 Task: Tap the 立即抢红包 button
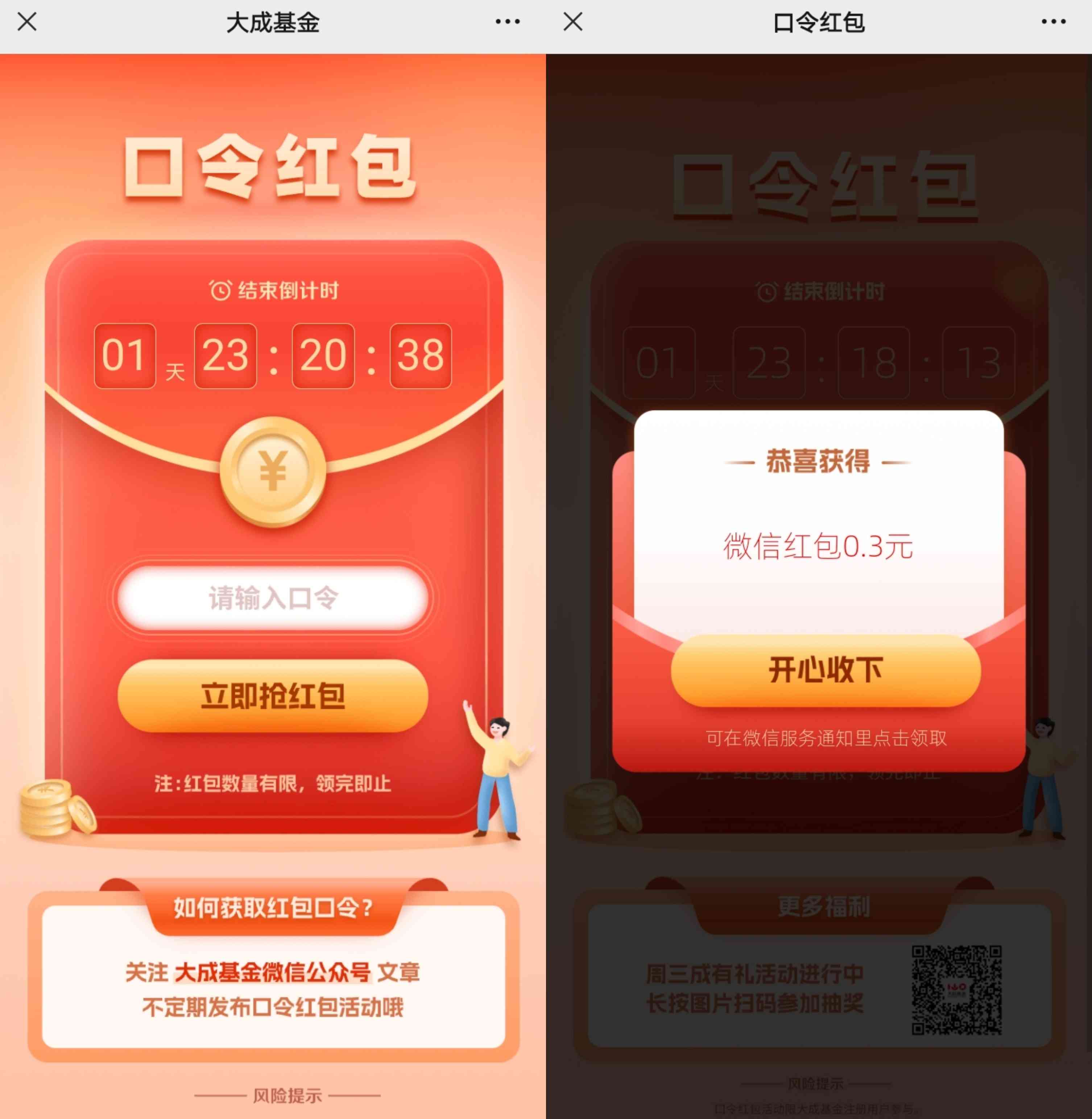273,696
